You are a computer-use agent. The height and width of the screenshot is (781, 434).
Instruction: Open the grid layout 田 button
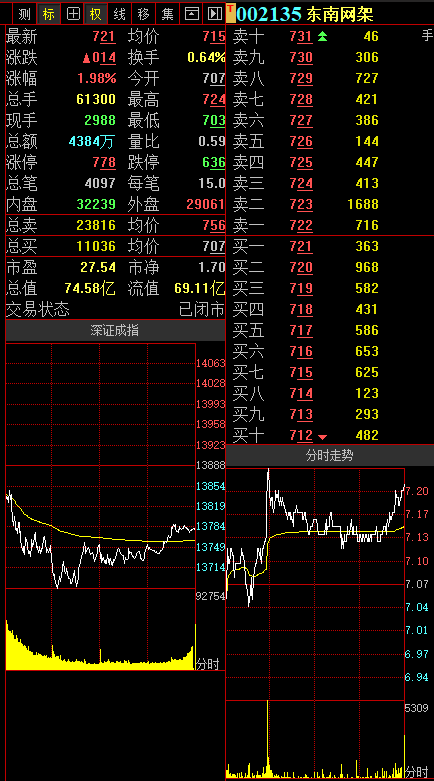(x=73, y=14)
